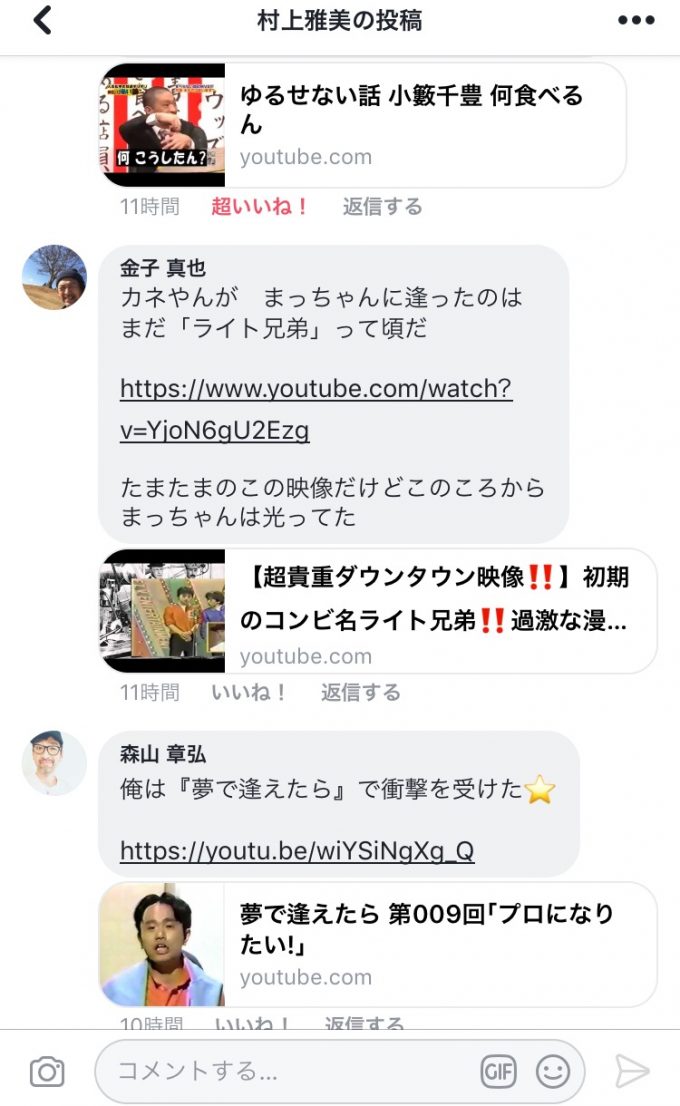
Task: Send the comment with the arrow icon
Action: (631, 1072)
